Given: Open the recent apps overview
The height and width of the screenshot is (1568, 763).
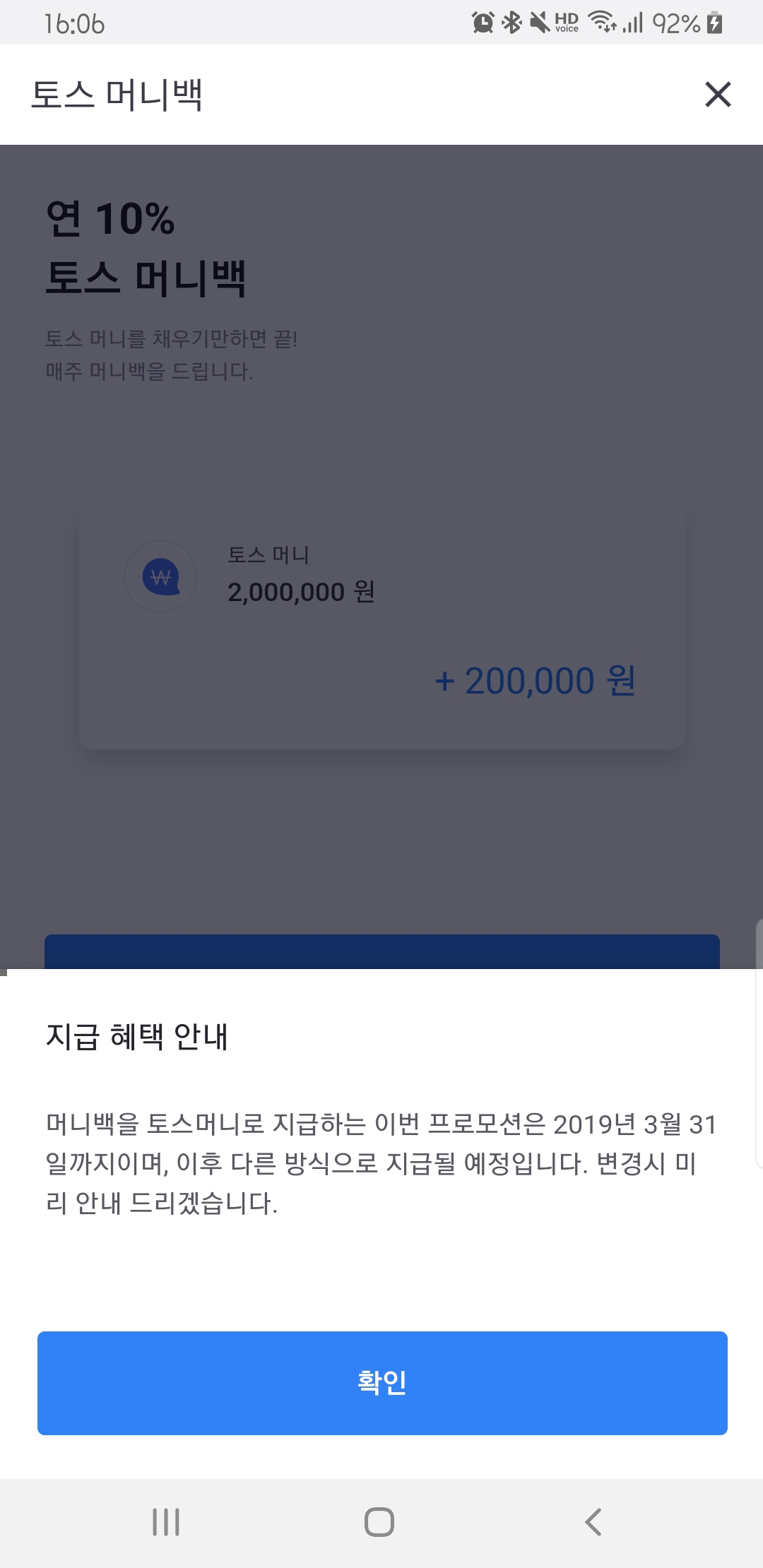Looking at the screenshot, I should tap(166, 1521).
